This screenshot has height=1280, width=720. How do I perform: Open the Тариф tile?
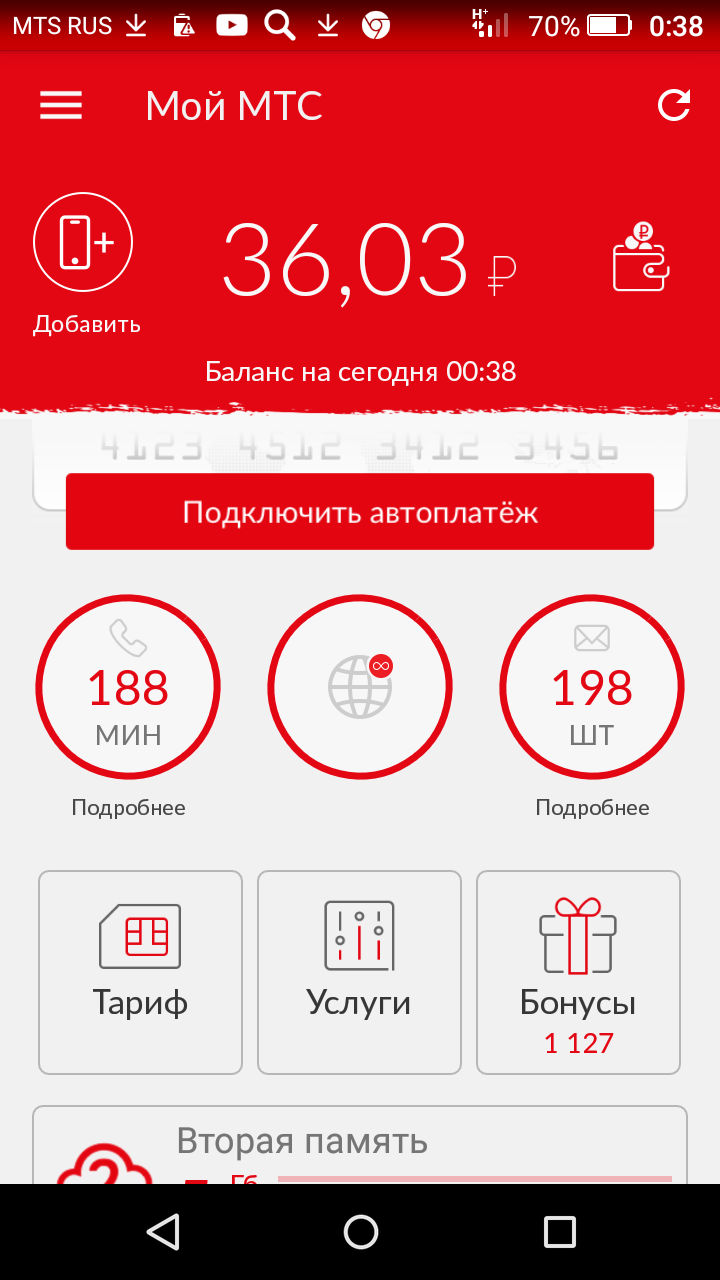pyautogui.click(x=141, y=972)
